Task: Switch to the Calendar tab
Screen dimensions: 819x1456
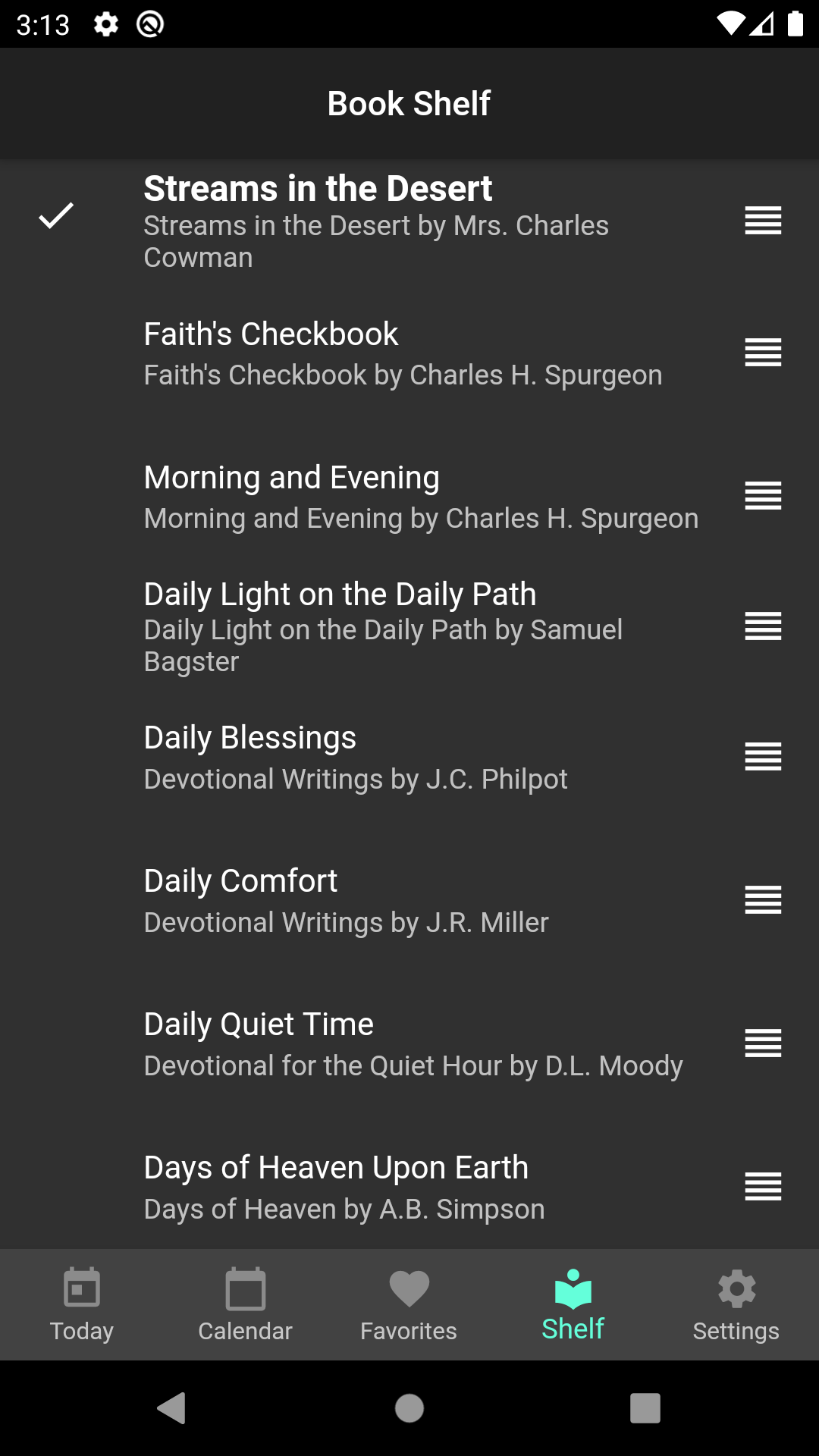Action: click(244, 1304)
